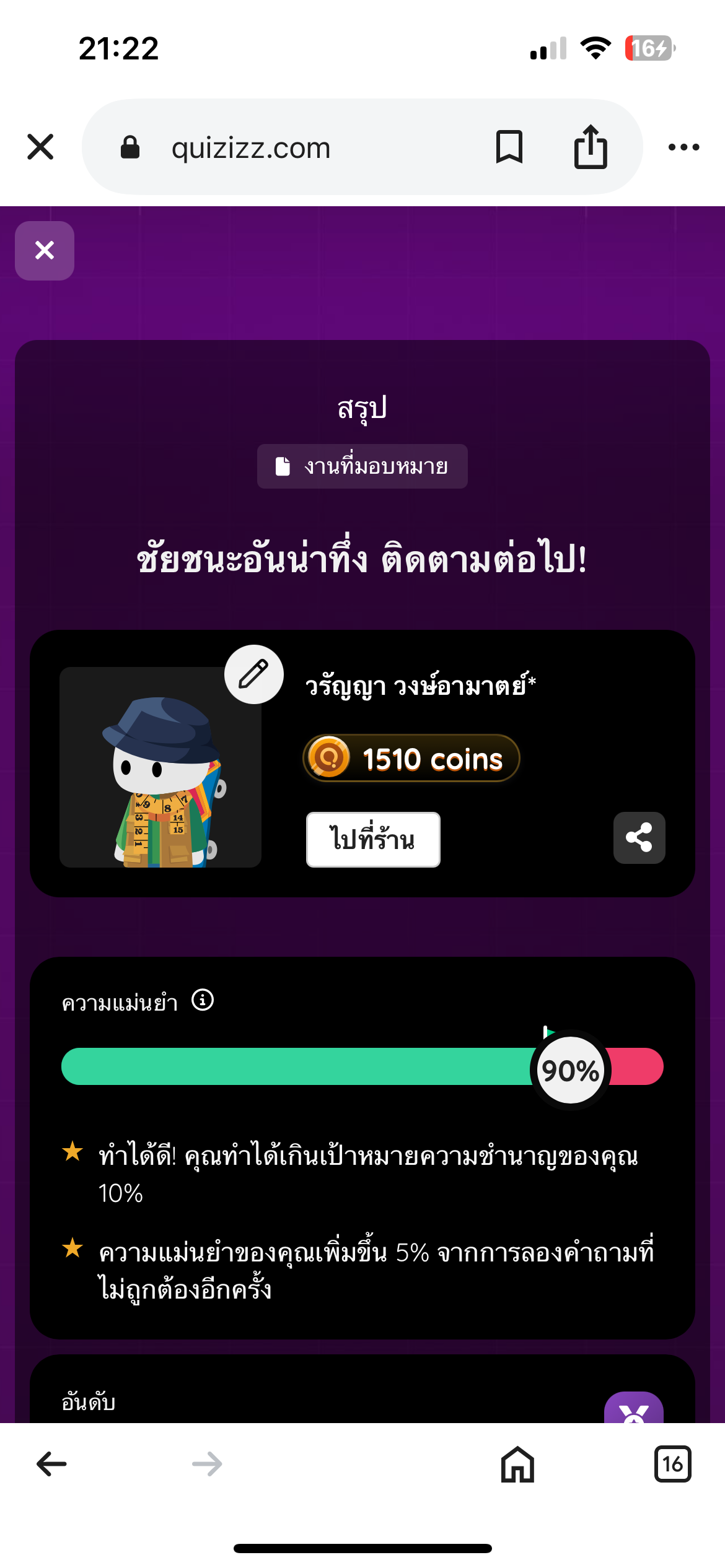Dismiss the quiz summary screen
725x1568 pixels.
coord(45,251)
